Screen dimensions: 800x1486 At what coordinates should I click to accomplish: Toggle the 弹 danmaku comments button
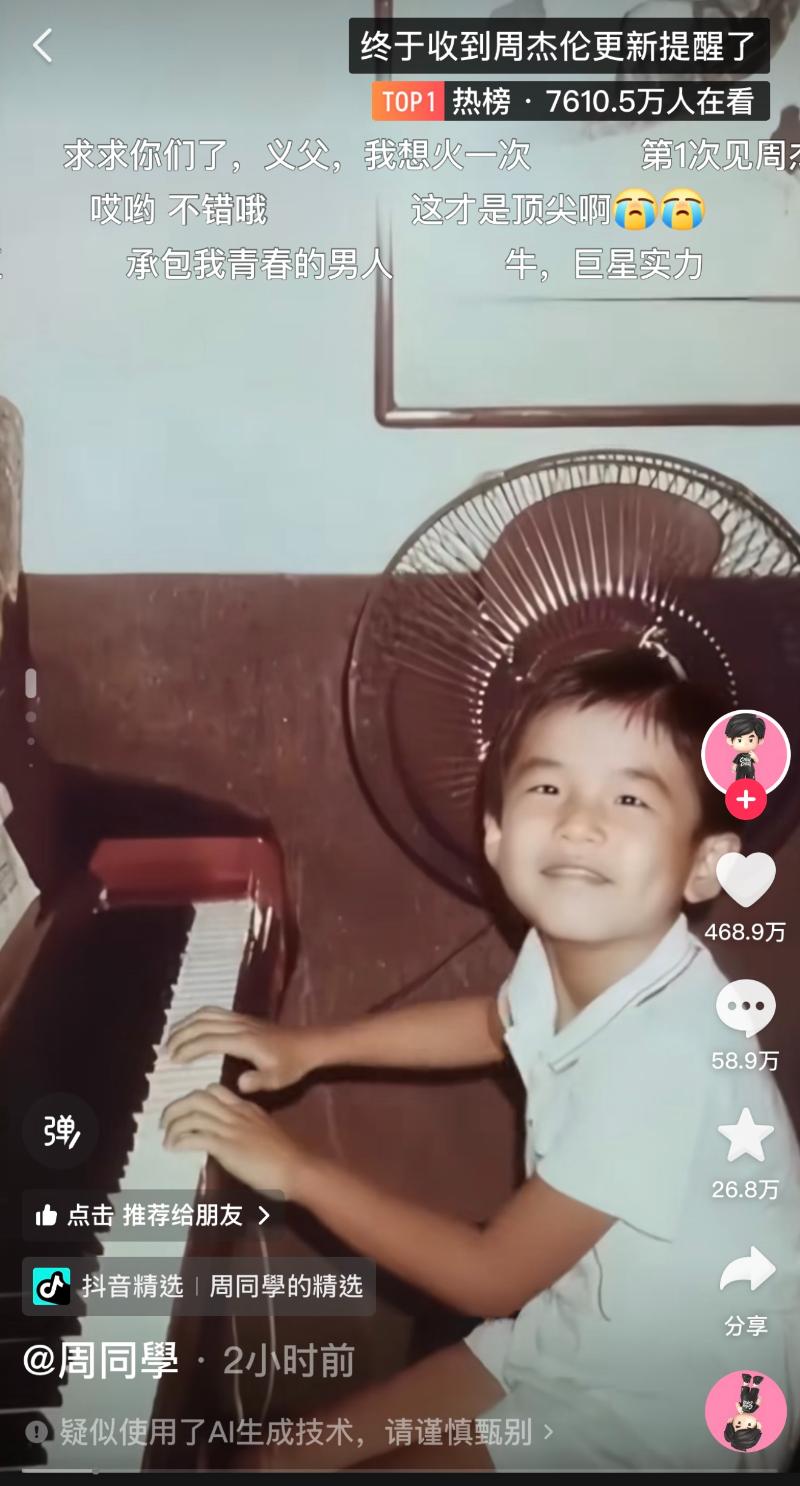coord(60,1131)
